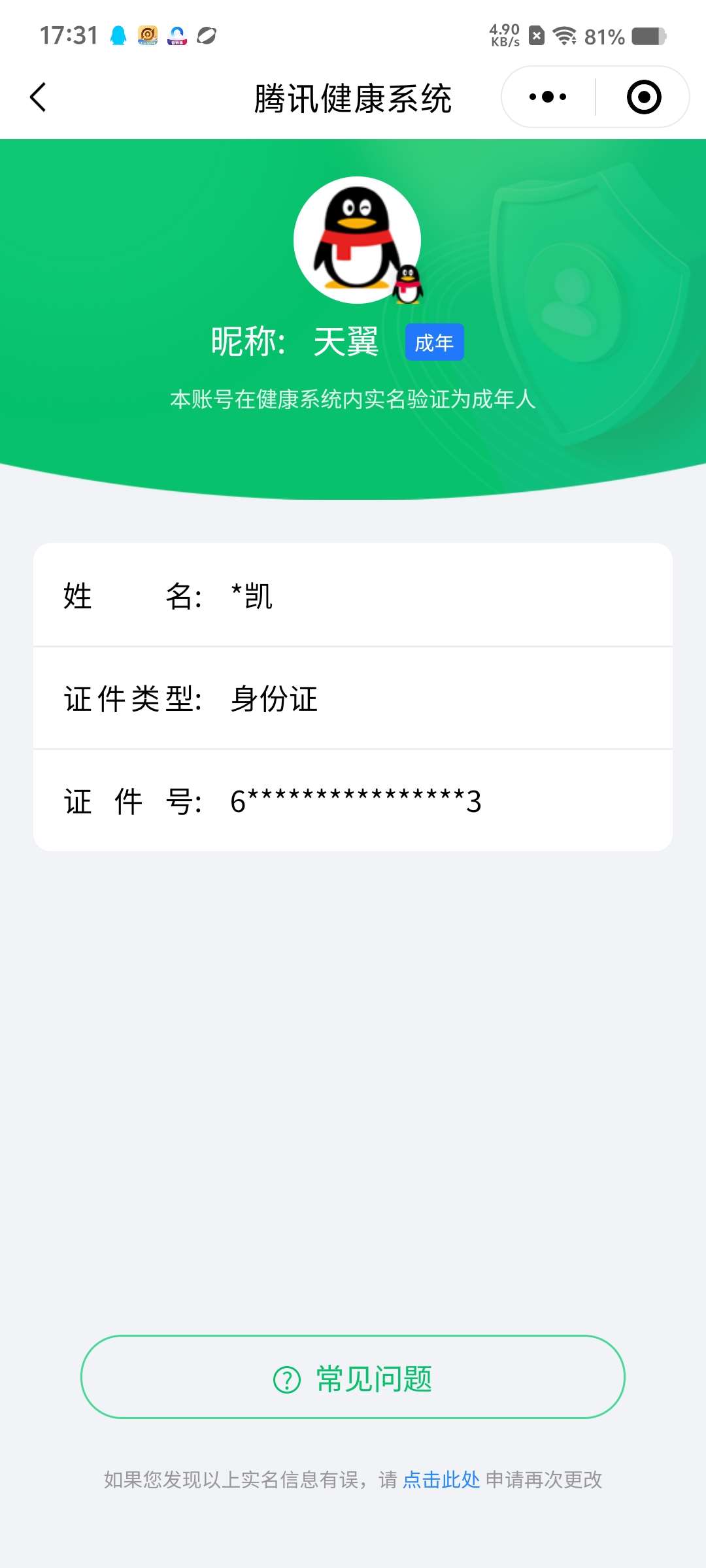Tap the mini-program capsule close circle

pos(643,97)
